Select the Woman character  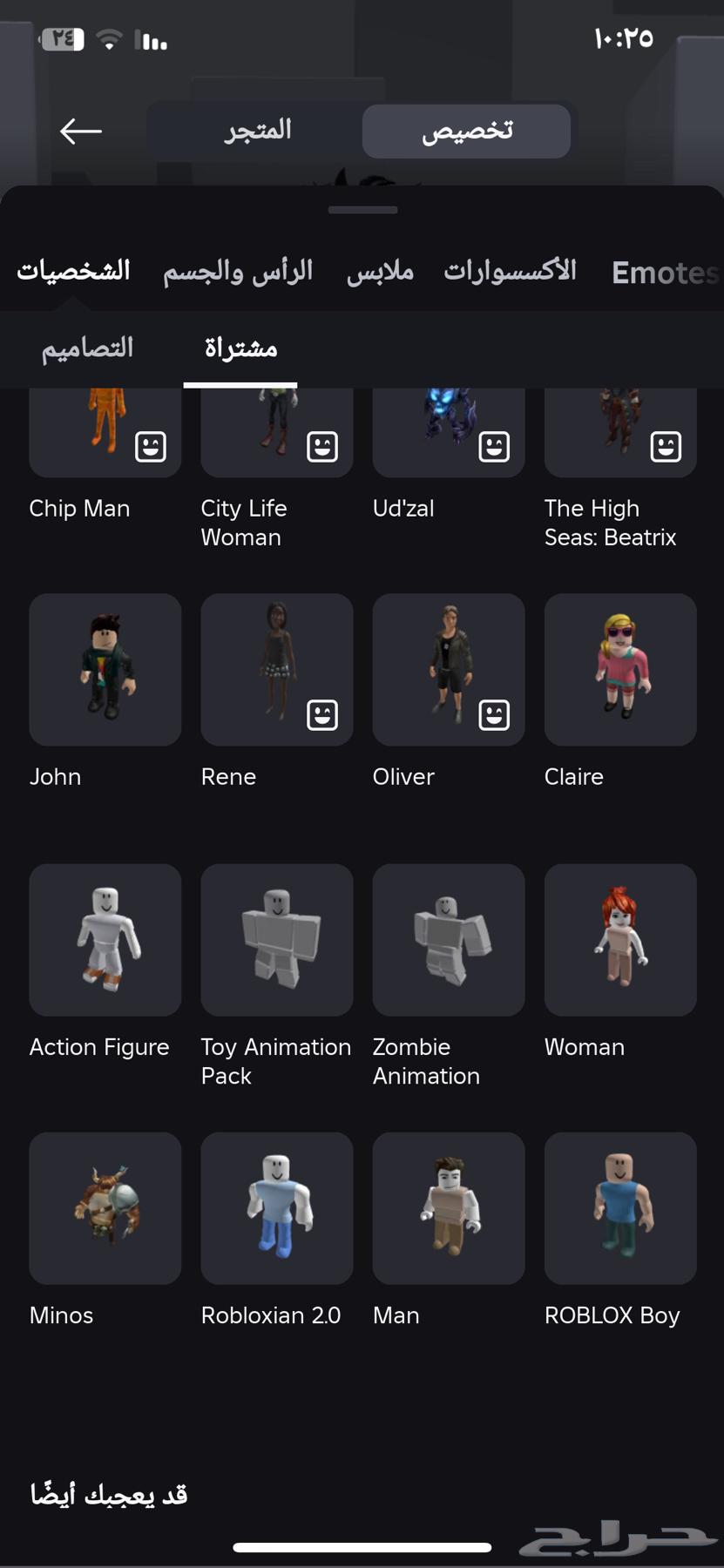click(620, 939)
